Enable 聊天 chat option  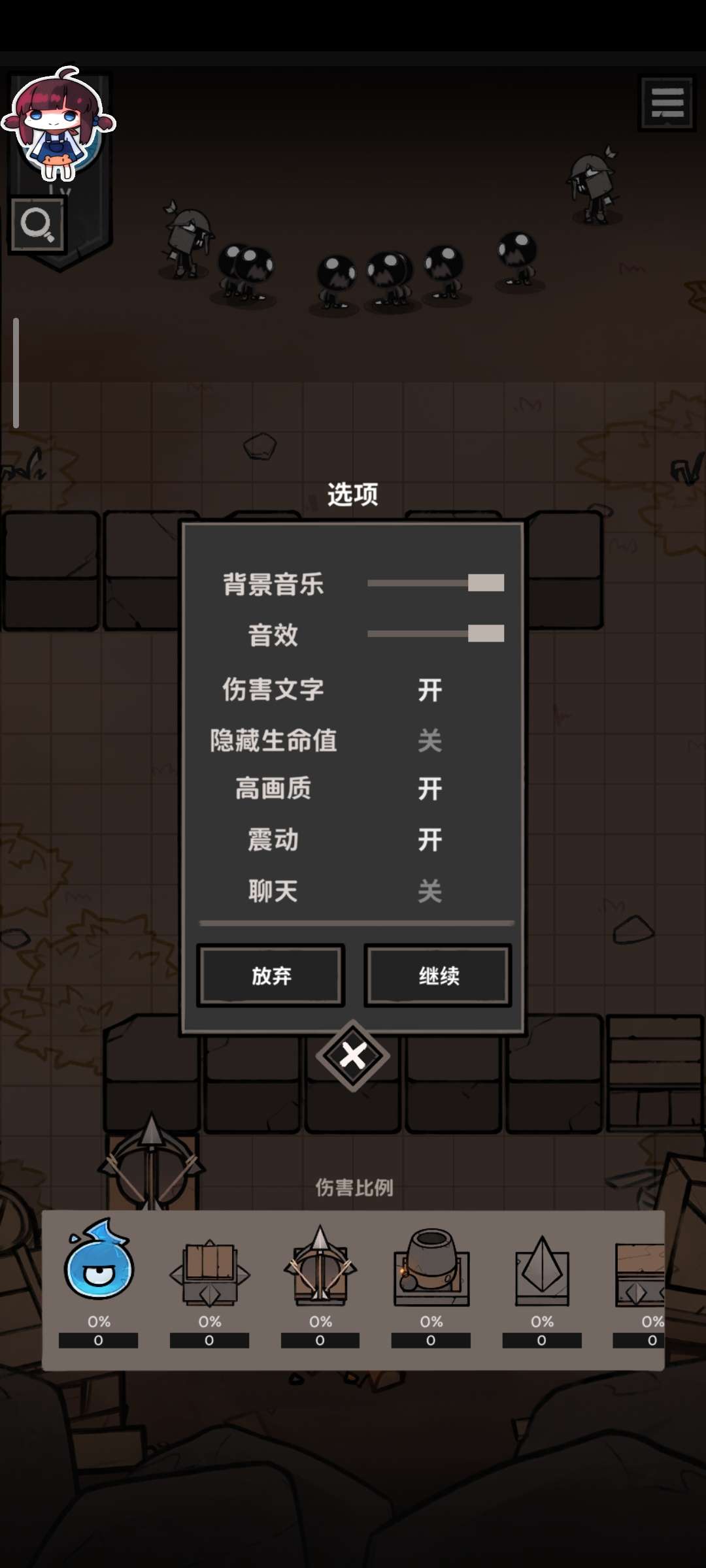click(x=430, y=890)
